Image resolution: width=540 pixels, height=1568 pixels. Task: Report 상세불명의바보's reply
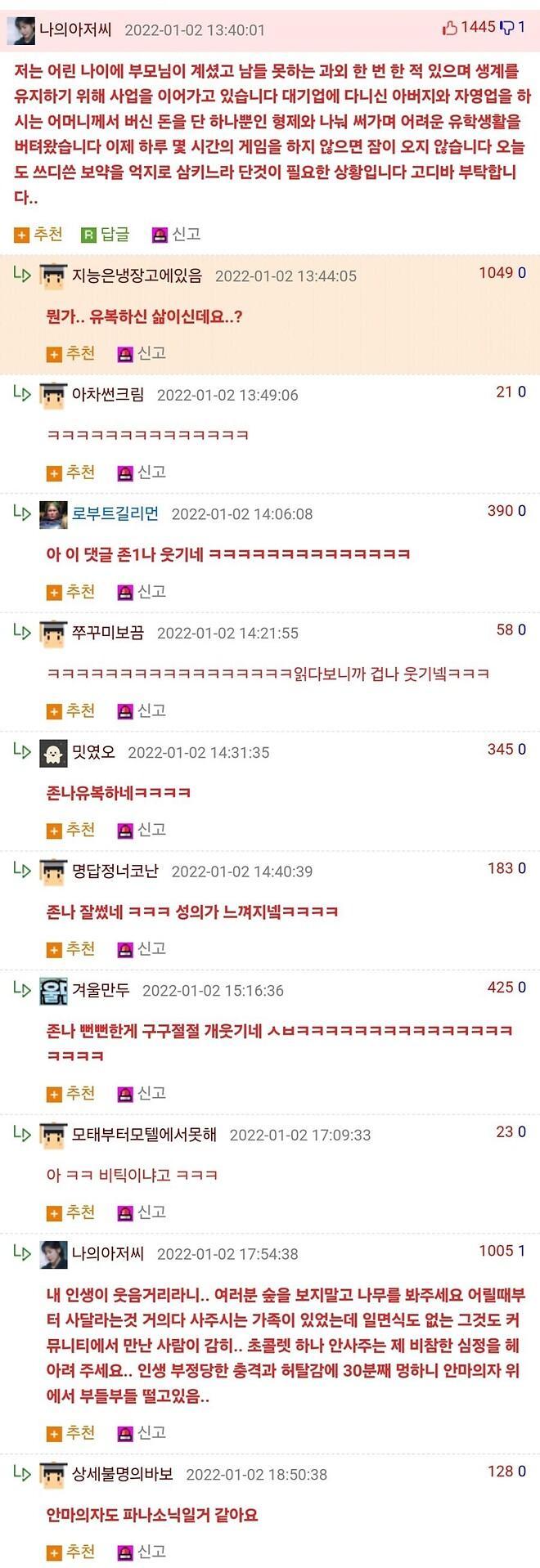142,1551
